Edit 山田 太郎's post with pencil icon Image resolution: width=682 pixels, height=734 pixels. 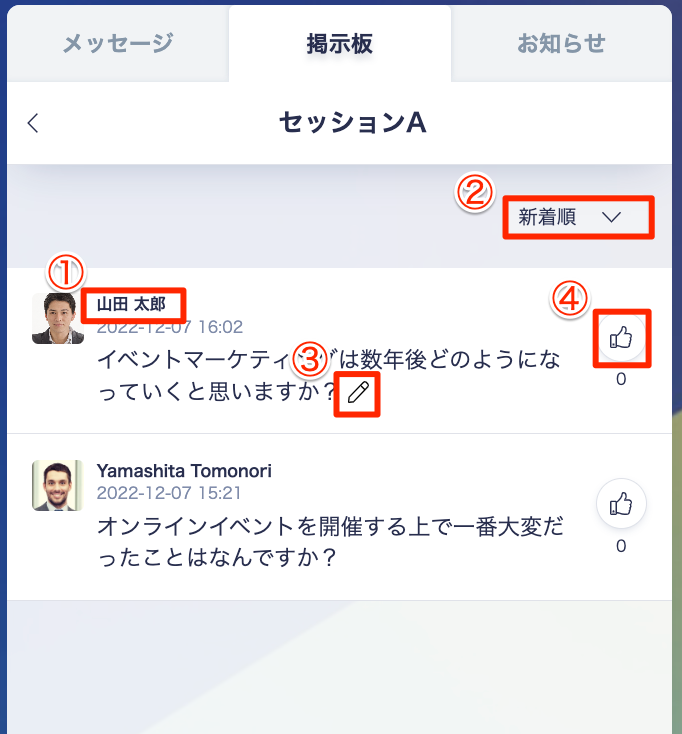pyautogui.click(x=358, y=394)
